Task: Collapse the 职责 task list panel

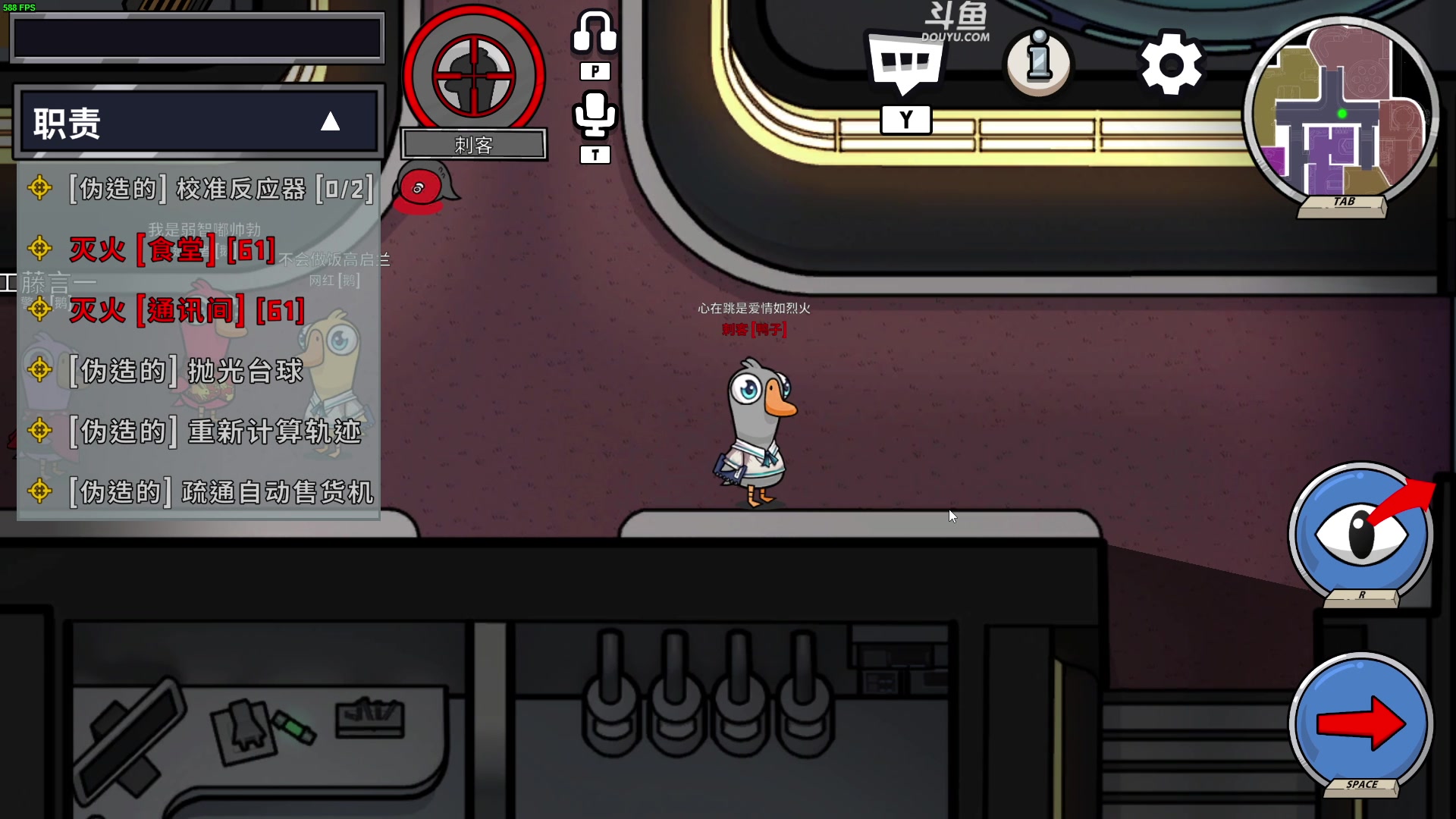Action: 330,122
